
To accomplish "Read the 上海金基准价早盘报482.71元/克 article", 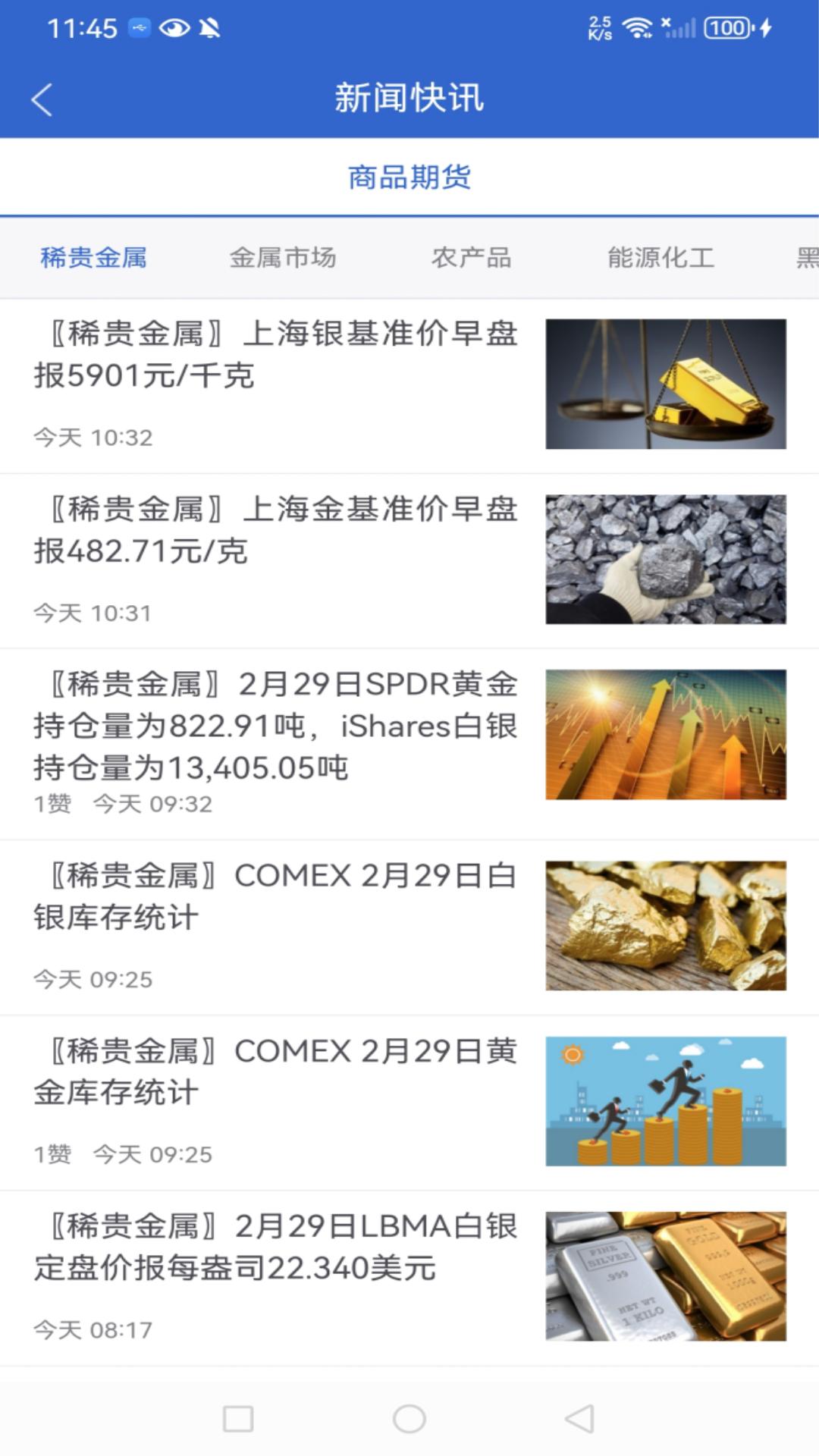I will tap(276, 531).
